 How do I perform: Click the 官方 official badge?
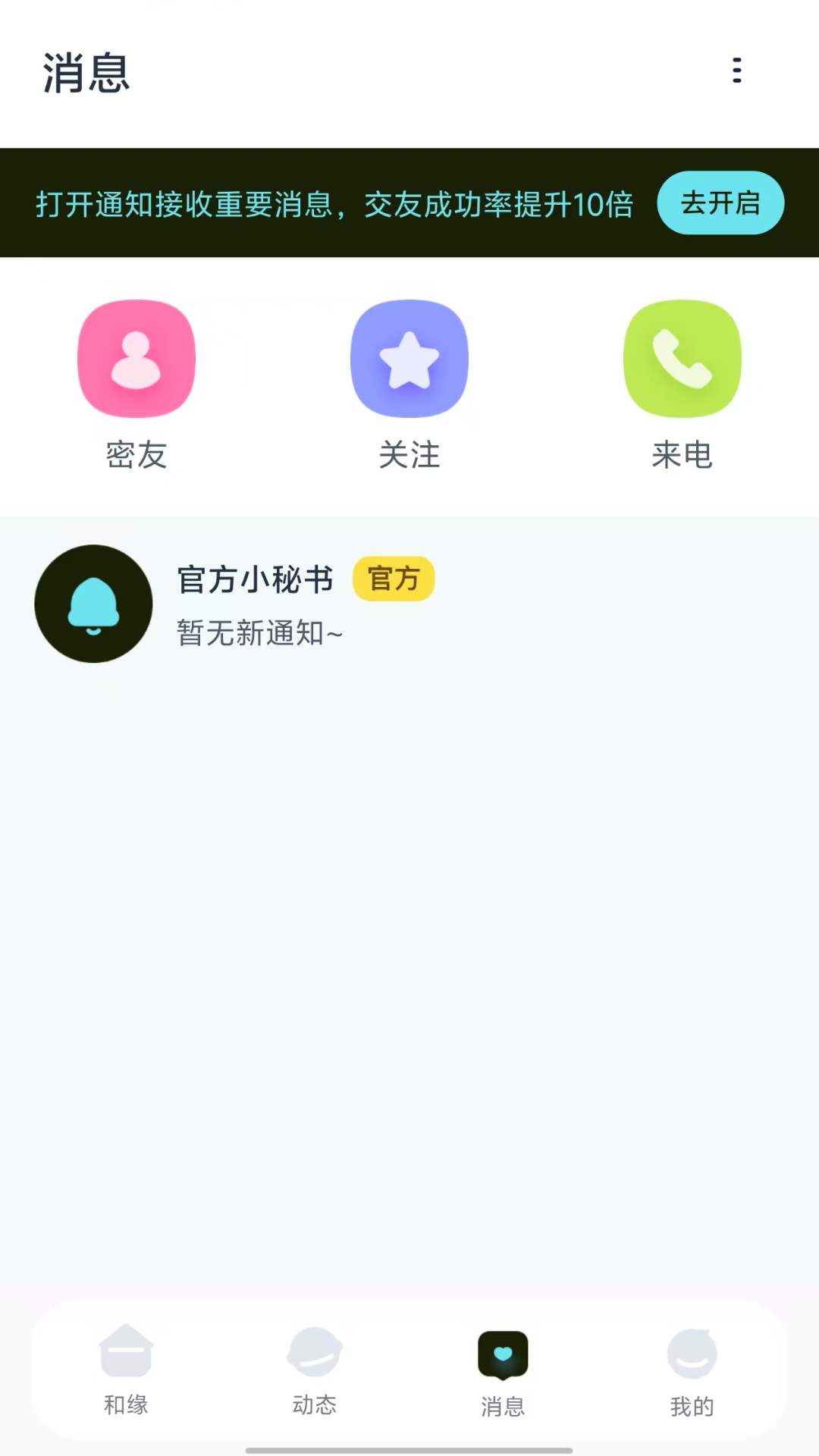click(394, 579)
